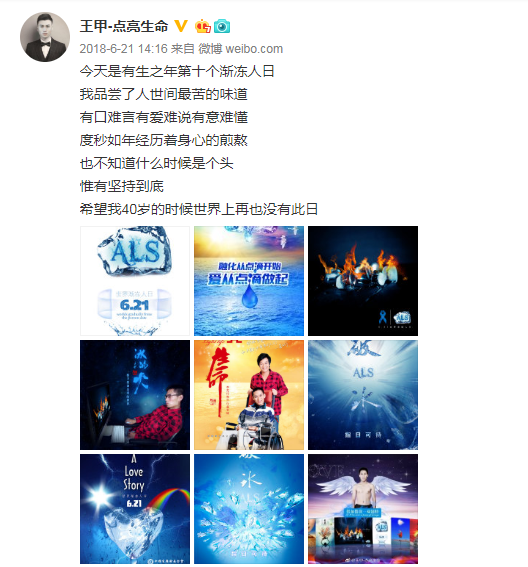Screen dimensions: 528x567
Task: View the man at computer image
Action: (135, 395)
